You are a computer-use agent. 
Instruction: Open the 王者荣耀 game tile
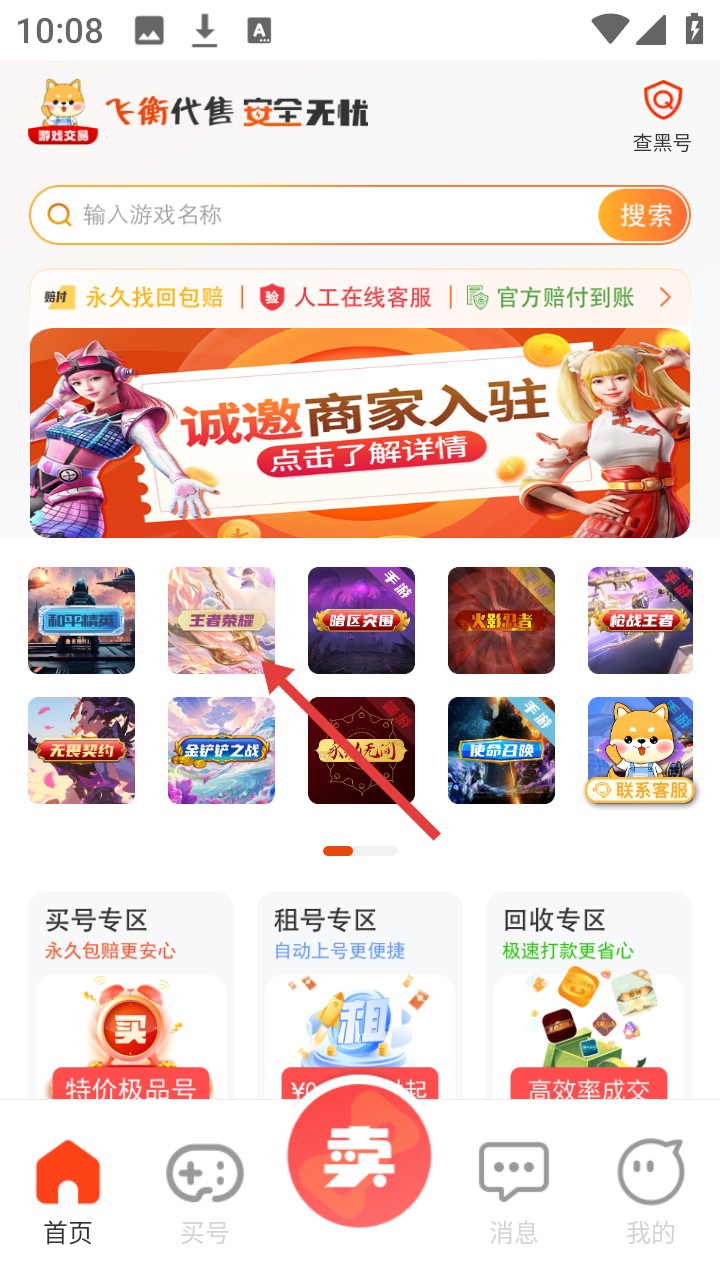[x=221, y=620]
